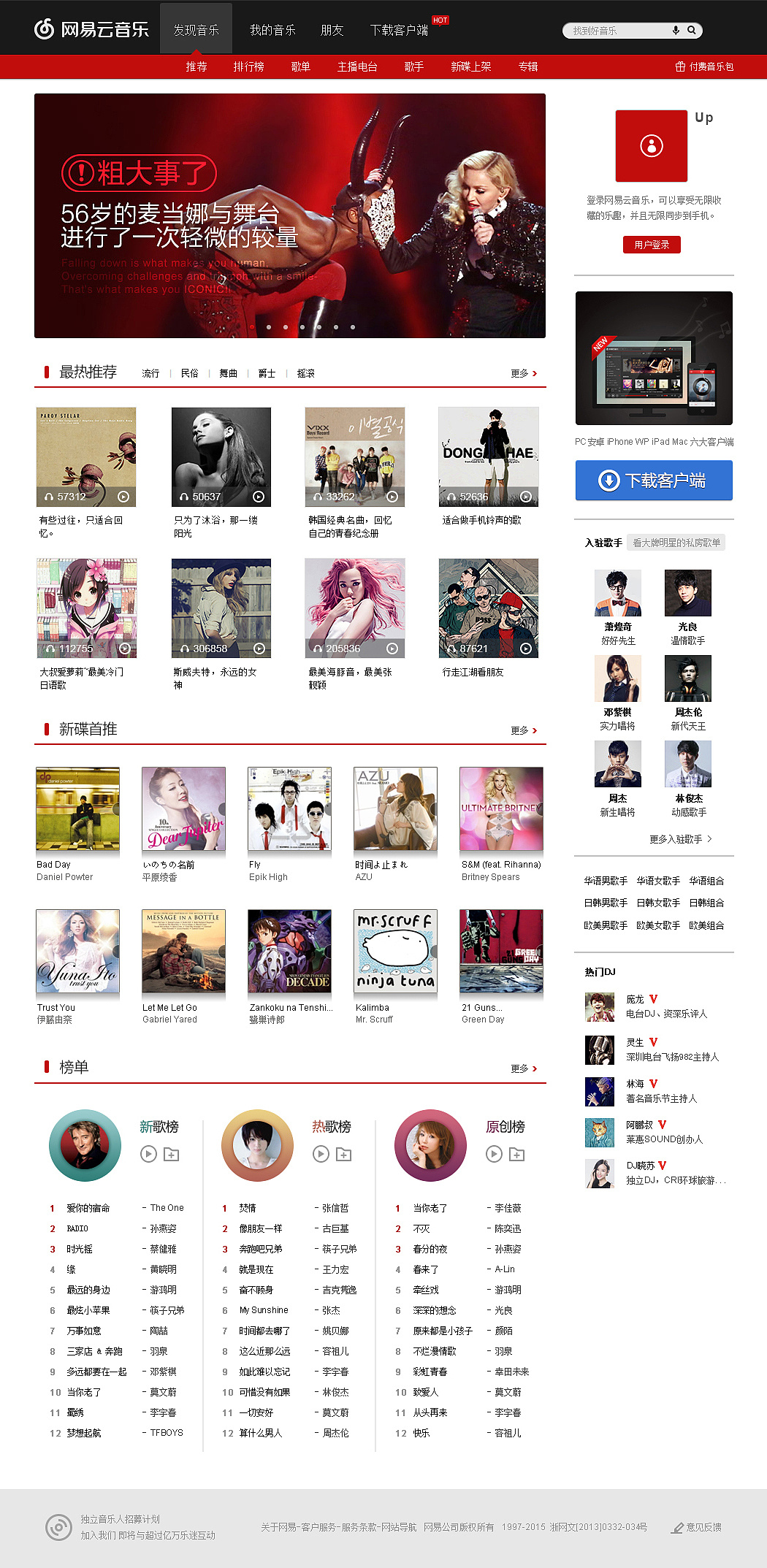The width and height of the screenshot is (767, 1568).
Task: Open 付费音乐包 link
Action: pyautogui.click(x=705, y=66)
